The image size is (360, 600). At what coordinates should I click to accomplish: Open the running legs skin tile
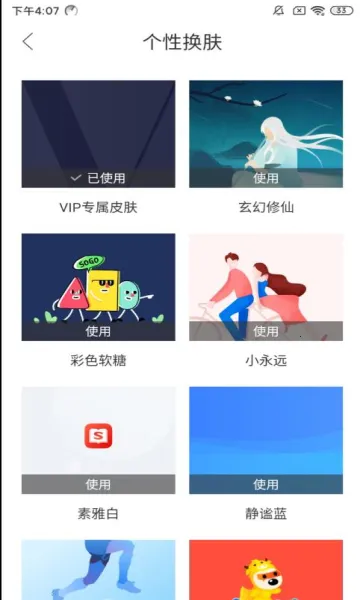[x=98, y=570]
